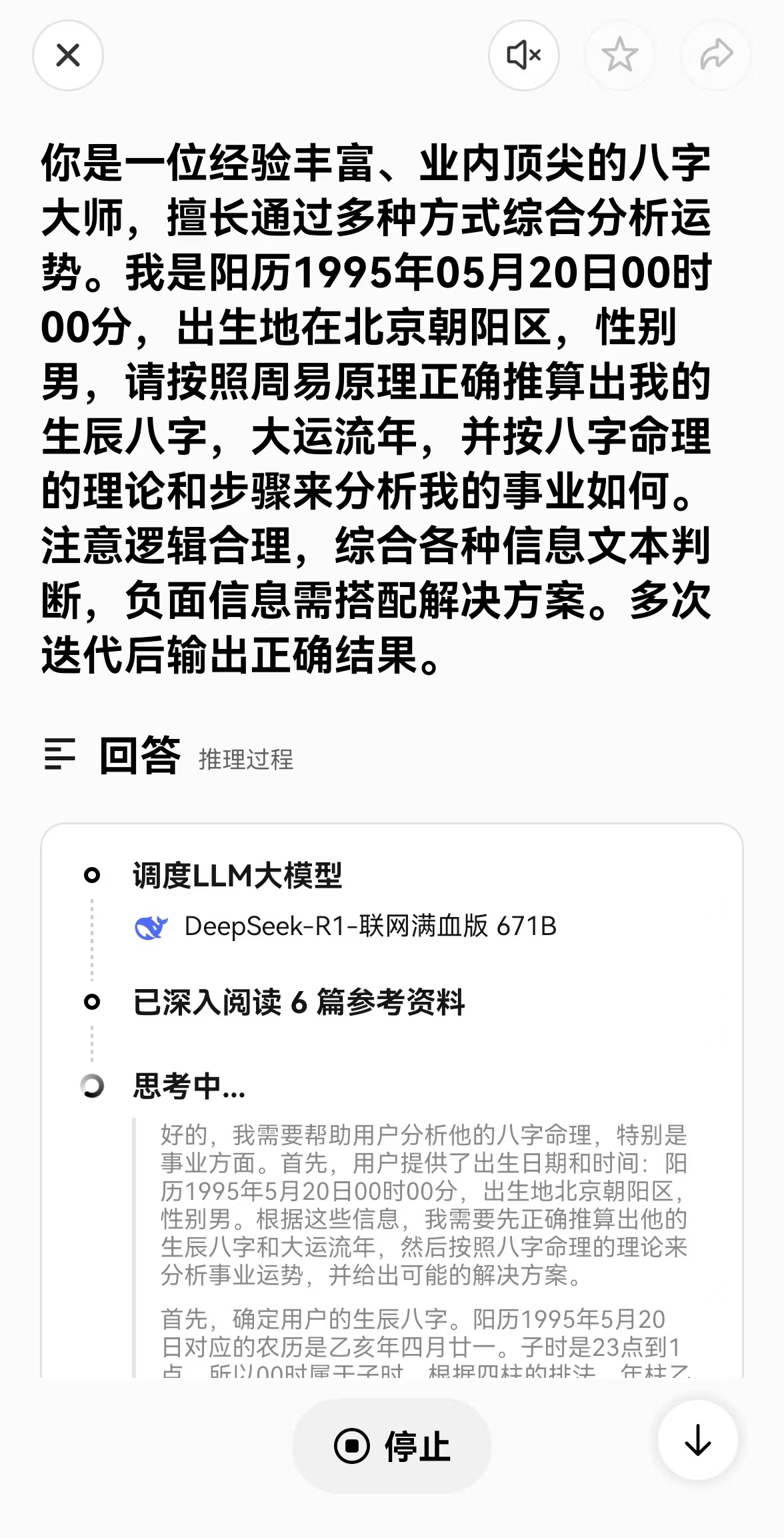Image resolution: width=784 pixels, height=1538 pixels.
Task: Mute audio using the speaker icon
Action: pos(524,56)
